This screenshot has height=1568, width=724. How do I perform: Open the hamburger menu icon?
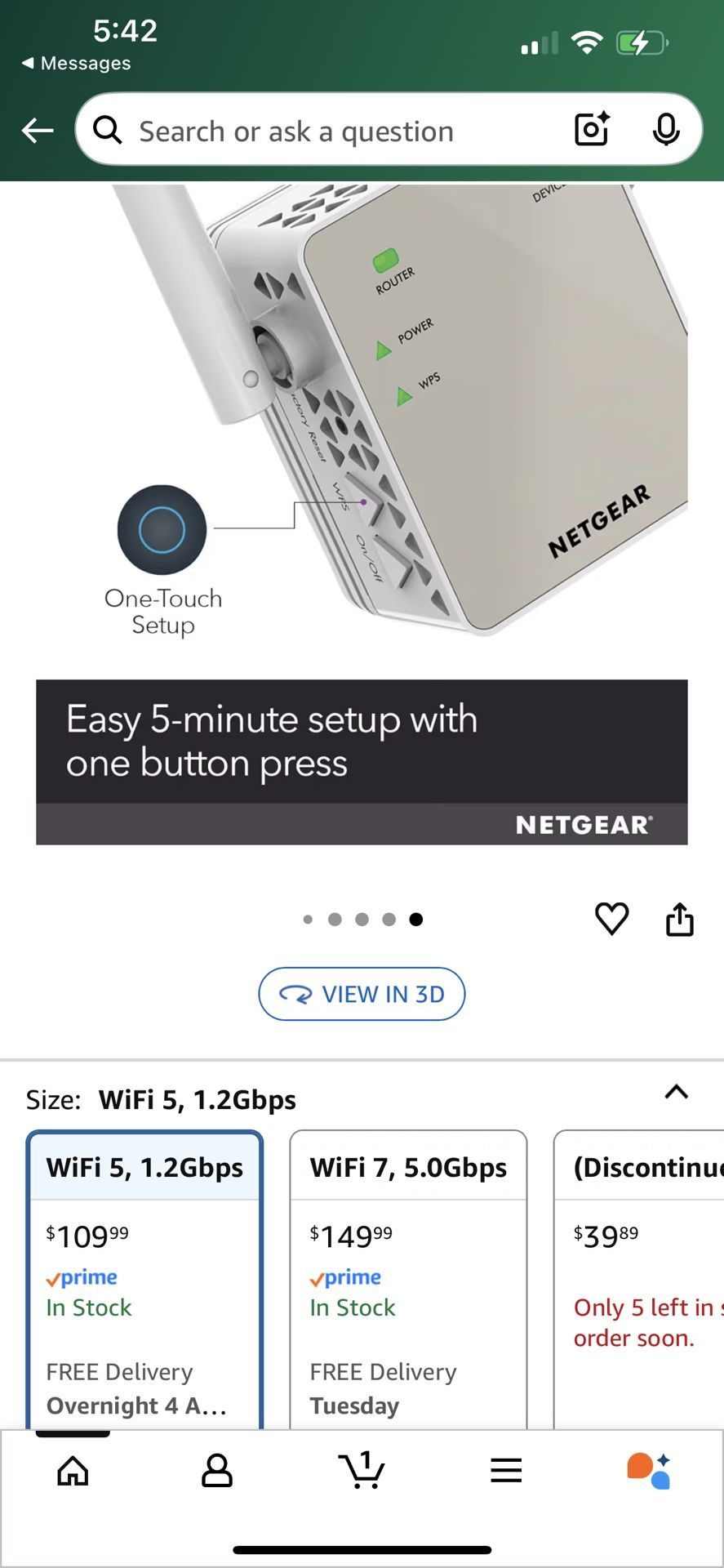tap(506, 1470)
